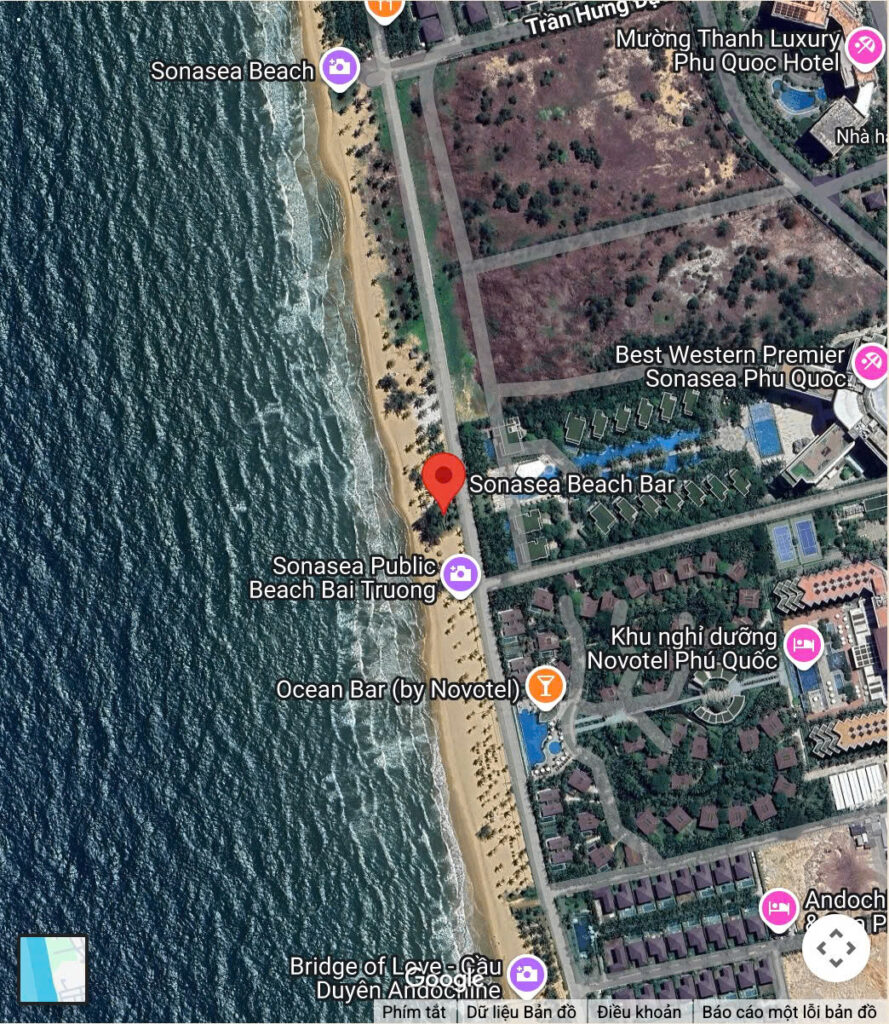Image resolution: width=889 pixels, height=1024 pixels.
Task: Open the Ocean Bar (by Novotel) marker
Action: click(545, 686)
